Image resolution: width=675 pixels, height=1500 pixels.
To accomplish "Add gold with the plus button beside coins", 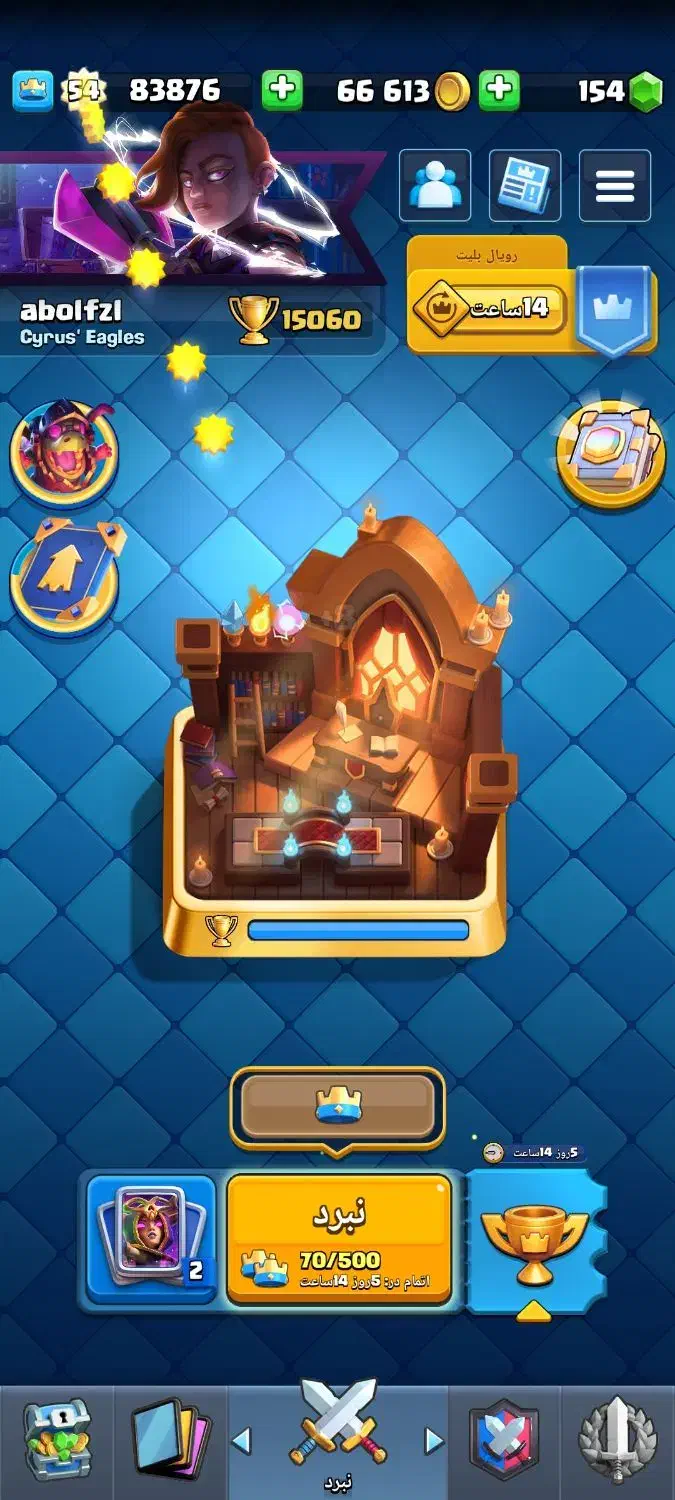I will click(282, 90).
